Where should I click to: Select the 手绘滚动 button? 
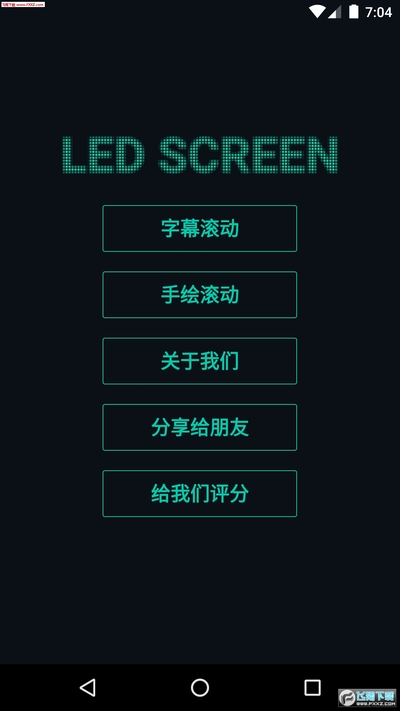(x=200, y=295)
